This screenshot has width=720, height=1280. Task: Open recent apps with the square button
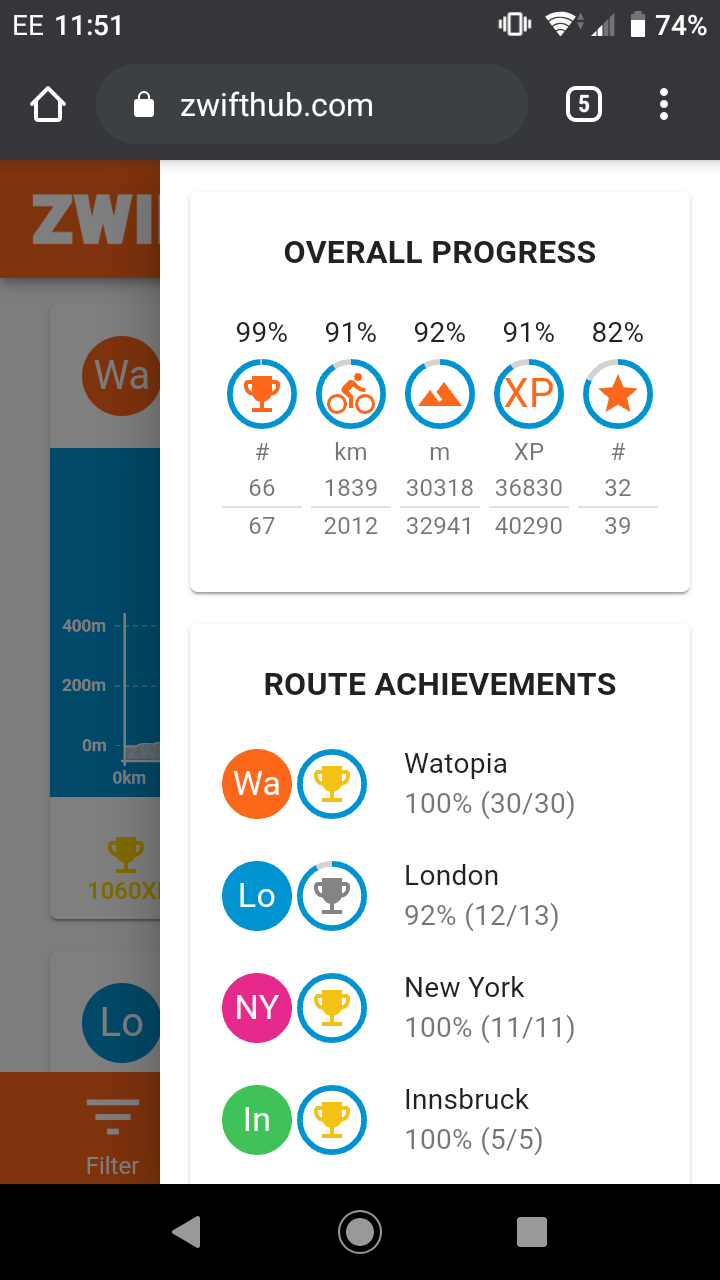point(532,1232)
